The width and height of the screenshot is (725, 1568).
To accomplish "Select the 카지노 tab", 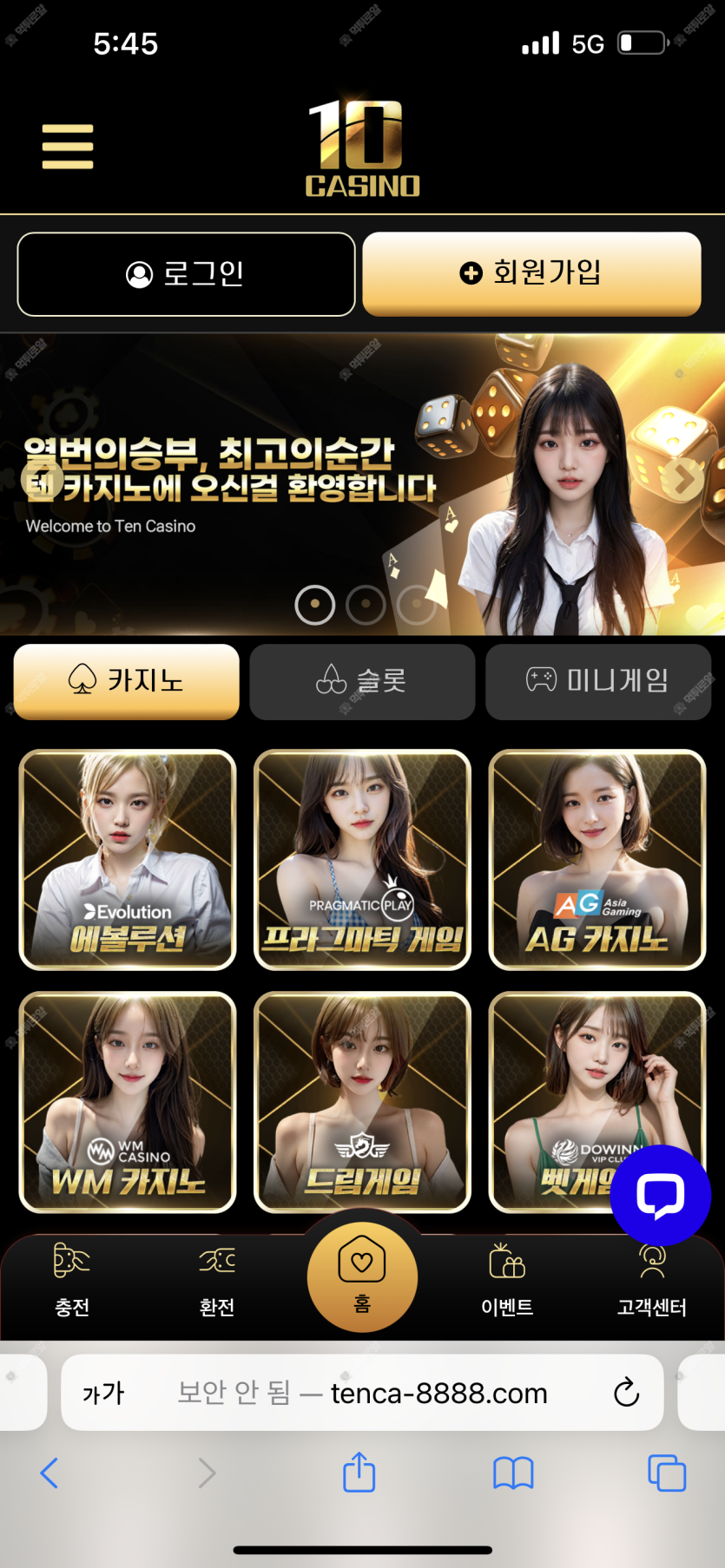I will tap(127, 681).
